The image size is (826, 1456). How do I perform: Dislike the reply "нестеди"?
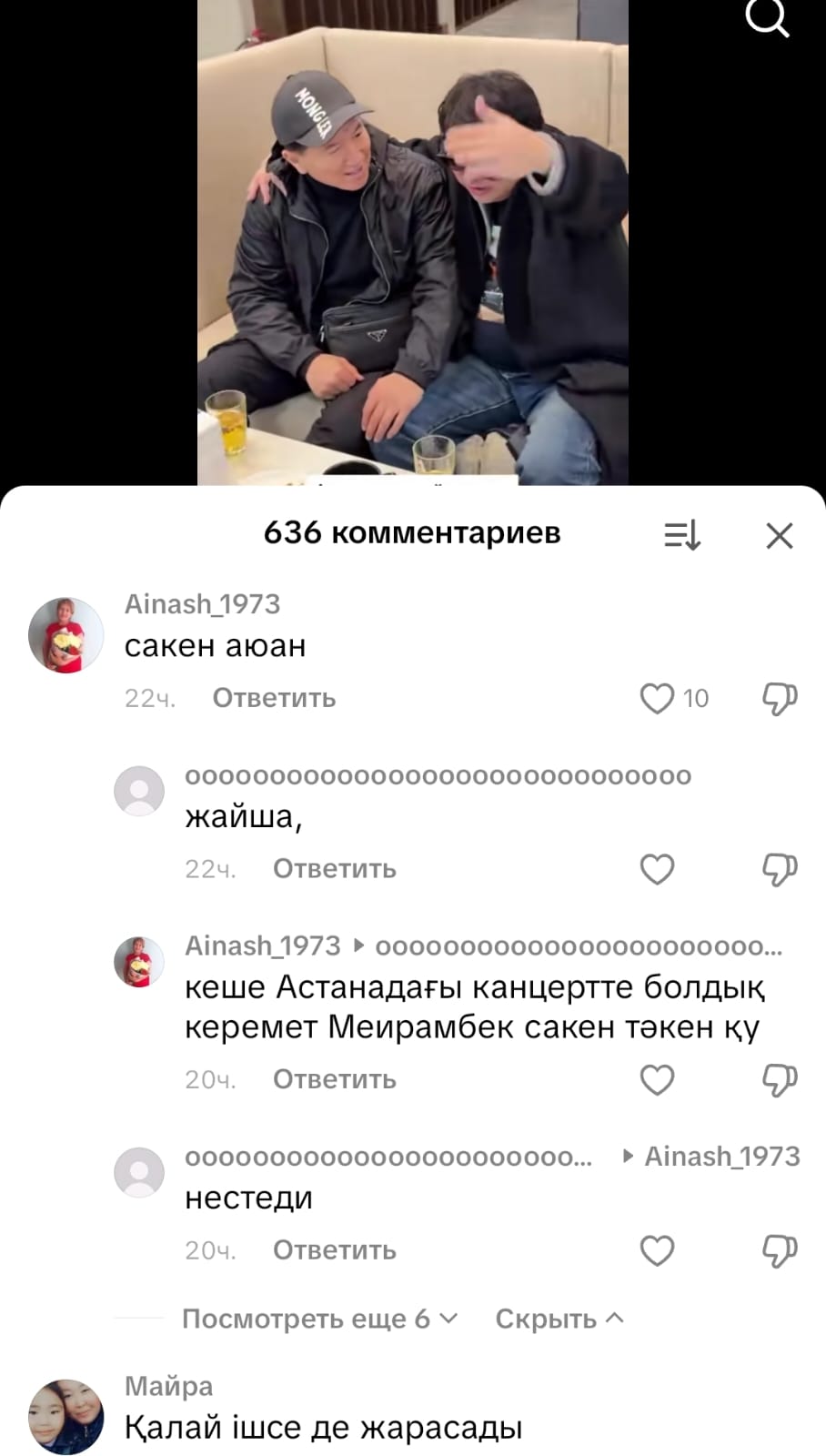click(780, 1251)
